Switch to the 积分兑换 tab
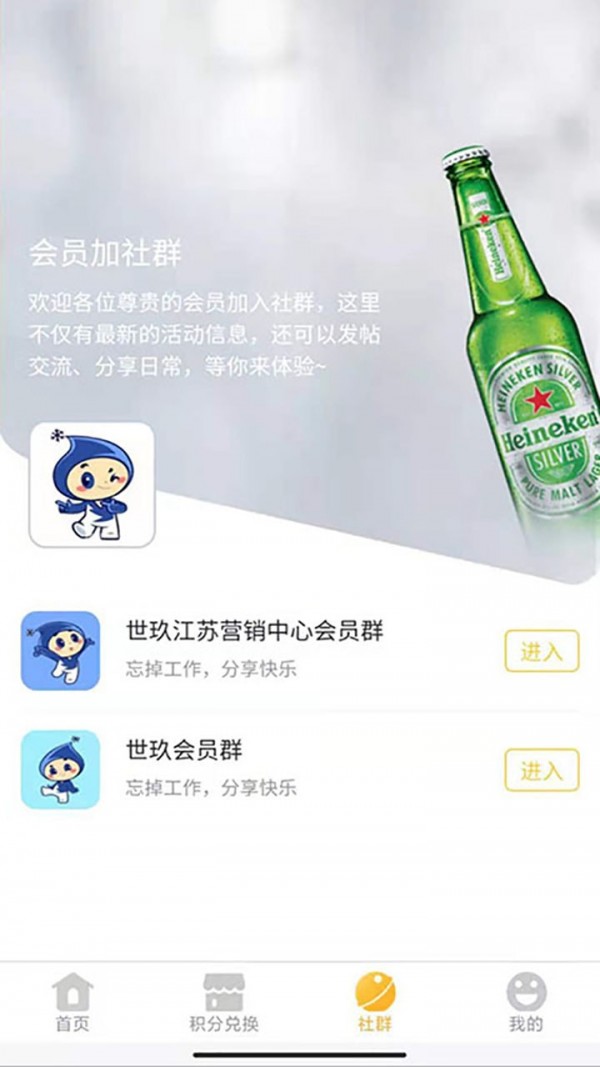This screenshot has width=600, height=1067. [224, 1002]
